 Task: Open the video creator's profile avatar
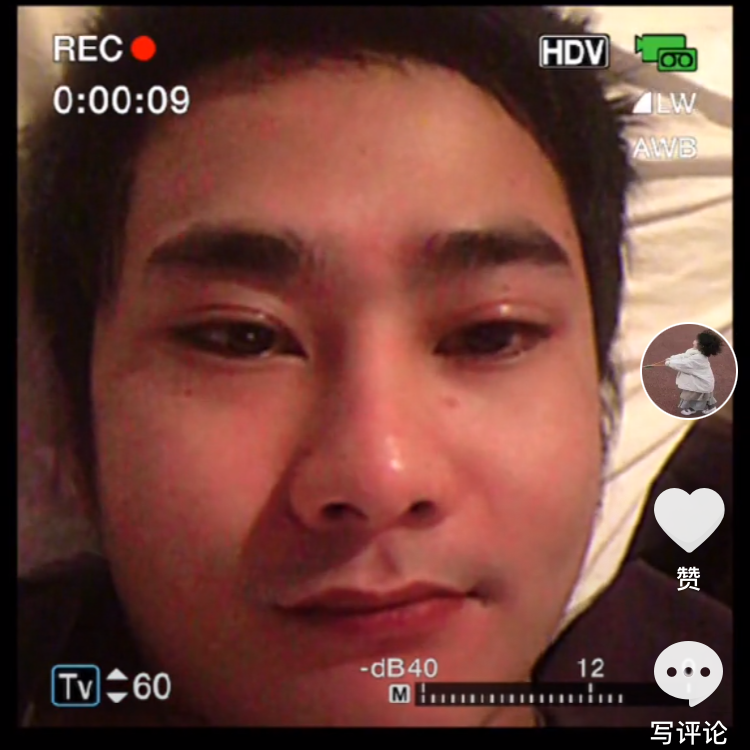pos(689,371)
